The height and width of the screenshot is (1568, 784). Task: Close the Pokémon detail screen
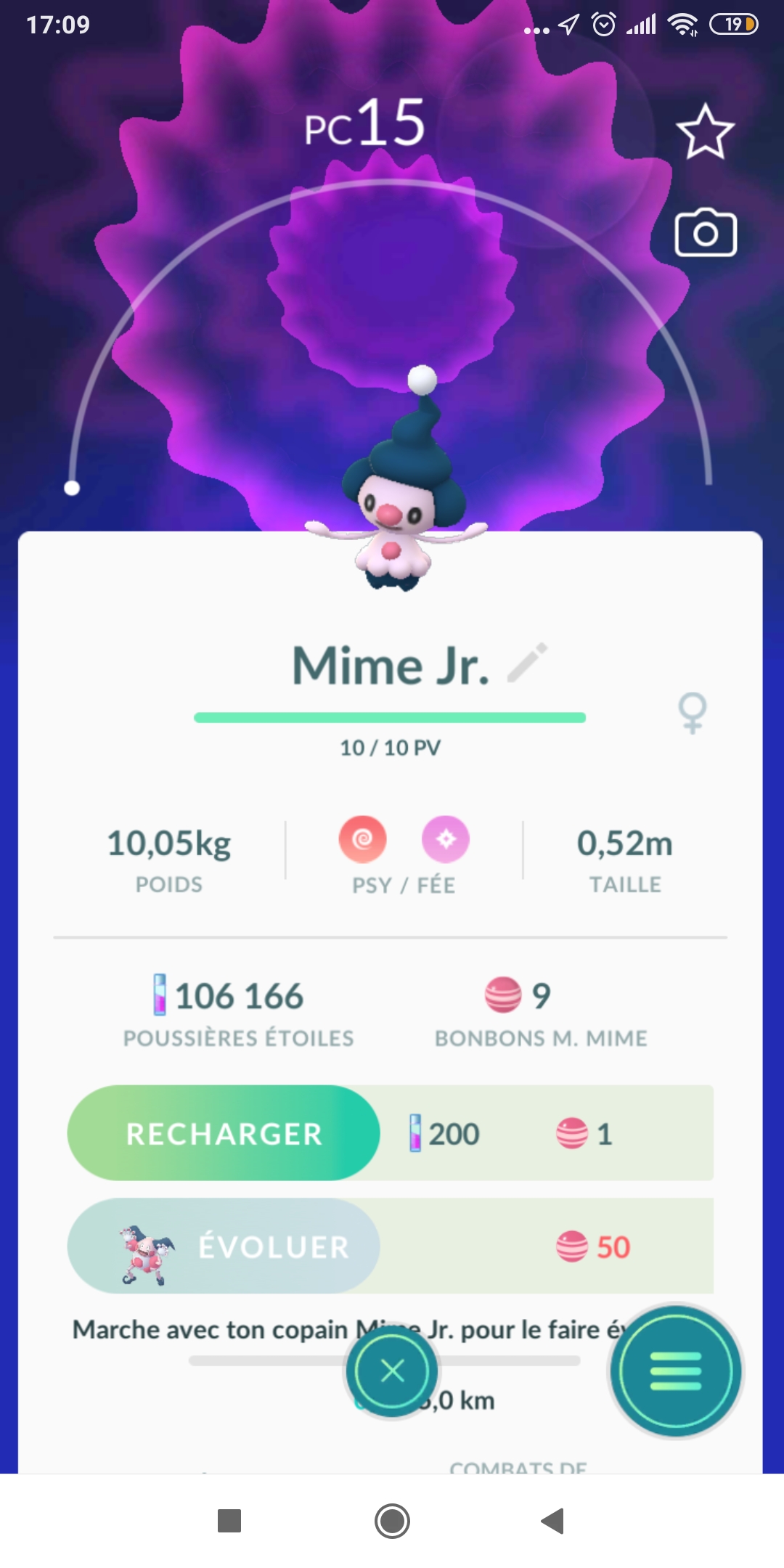pos(392,1371)
